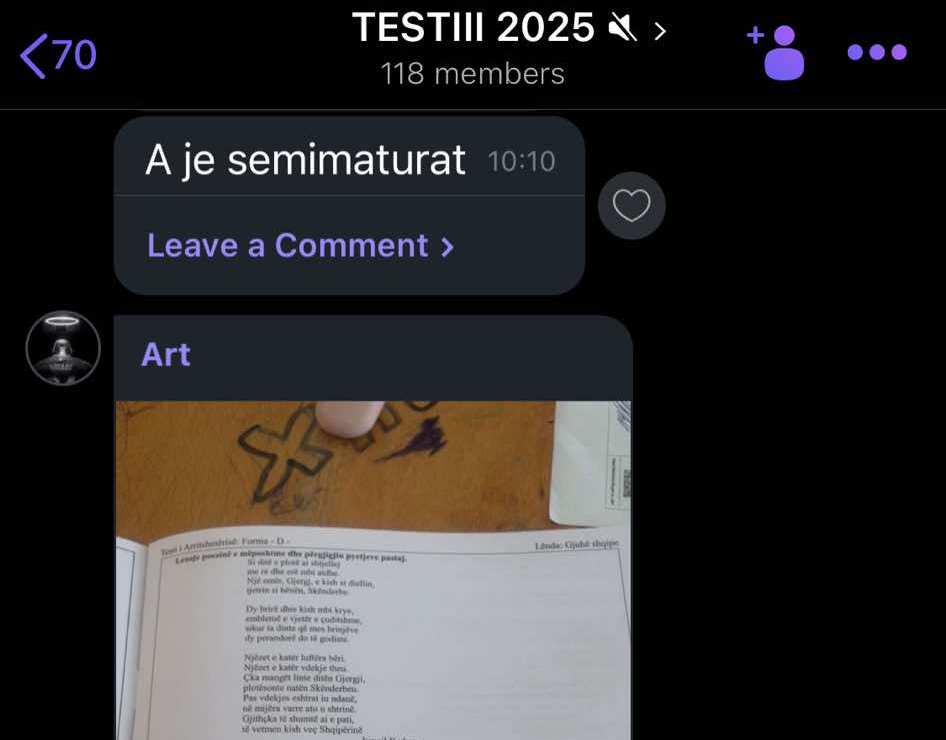Image resolution: width=946 pixels, height=740 pixels.
Task: Open the photo sent by Art
Action: (373, 570)
